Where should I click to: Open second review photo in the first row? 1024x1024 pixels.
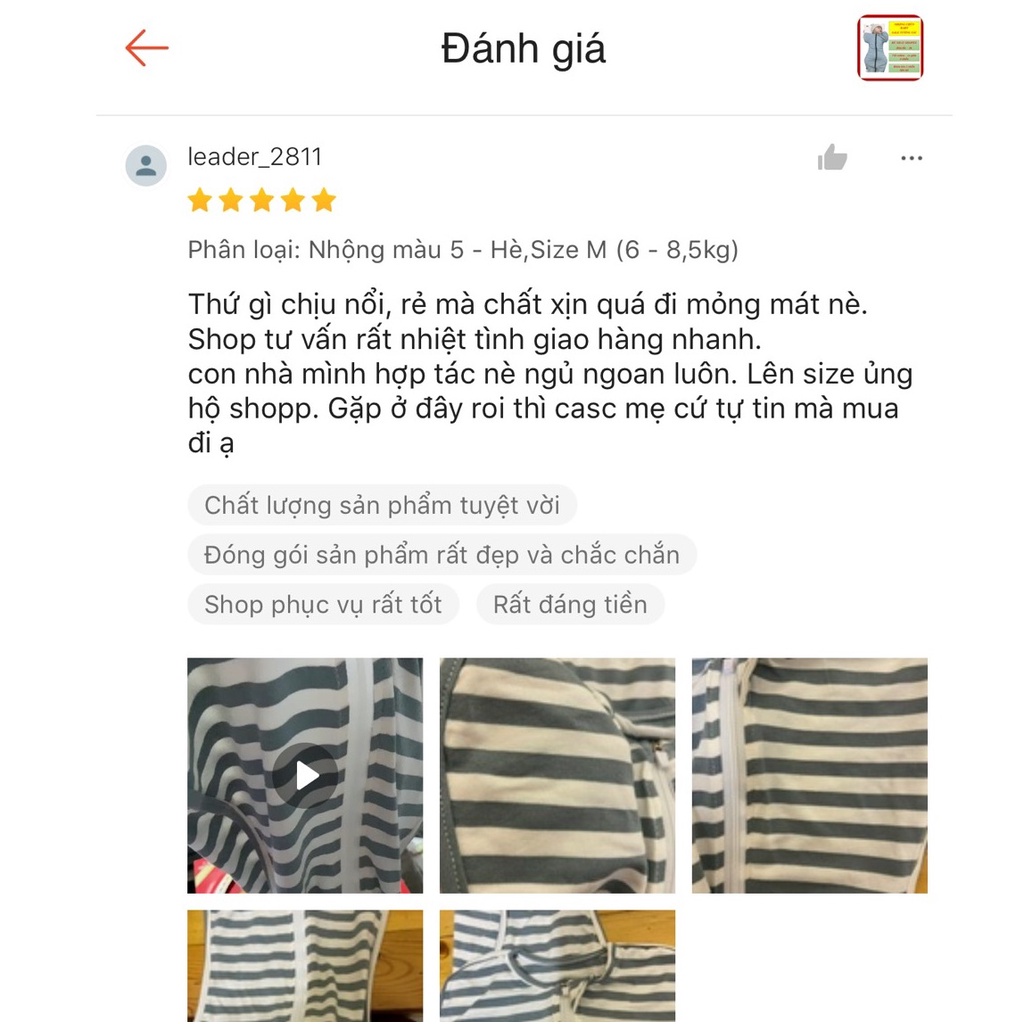557,775
